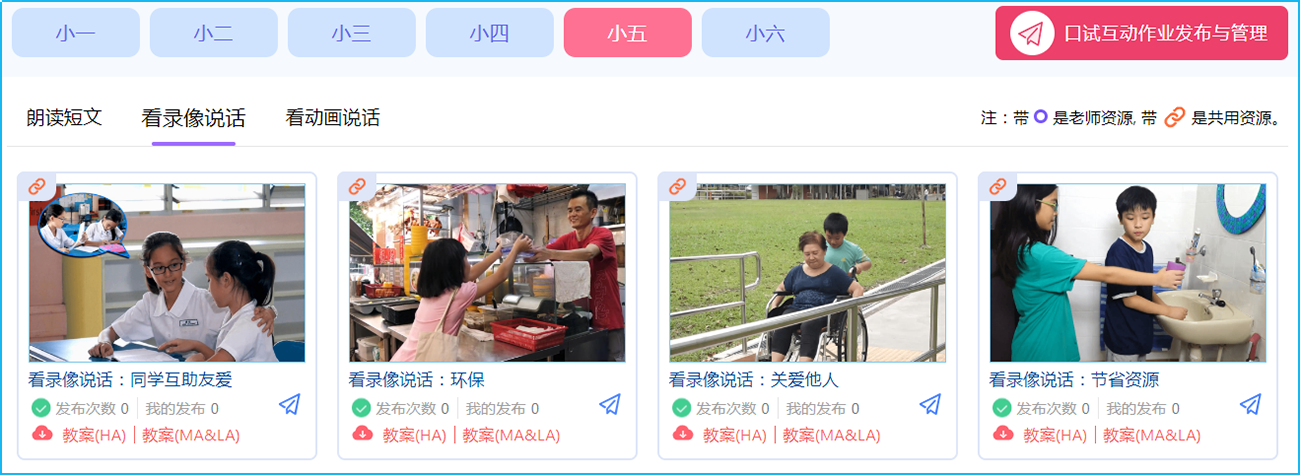
Task: Switch to grade 小三
Action: pos(351,33)
